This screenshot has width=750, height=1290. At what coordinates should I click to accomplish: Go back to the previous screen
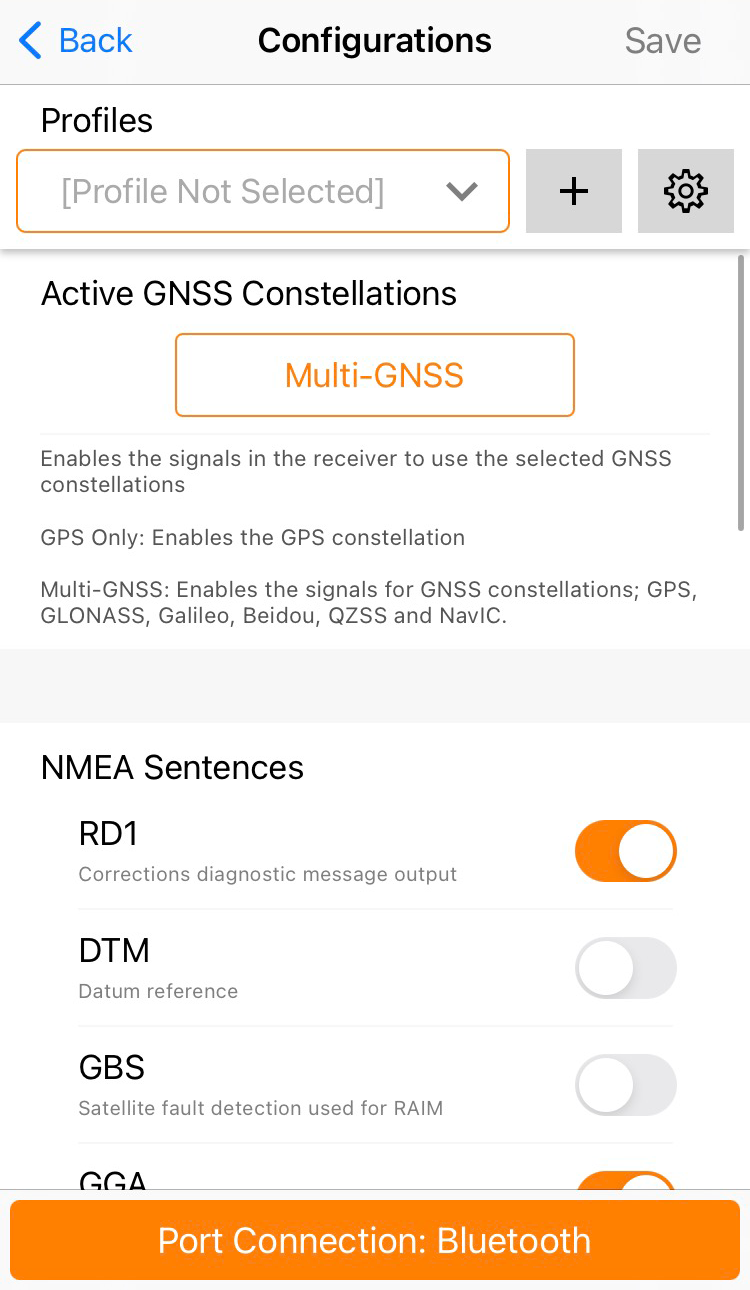click(76, 41)
